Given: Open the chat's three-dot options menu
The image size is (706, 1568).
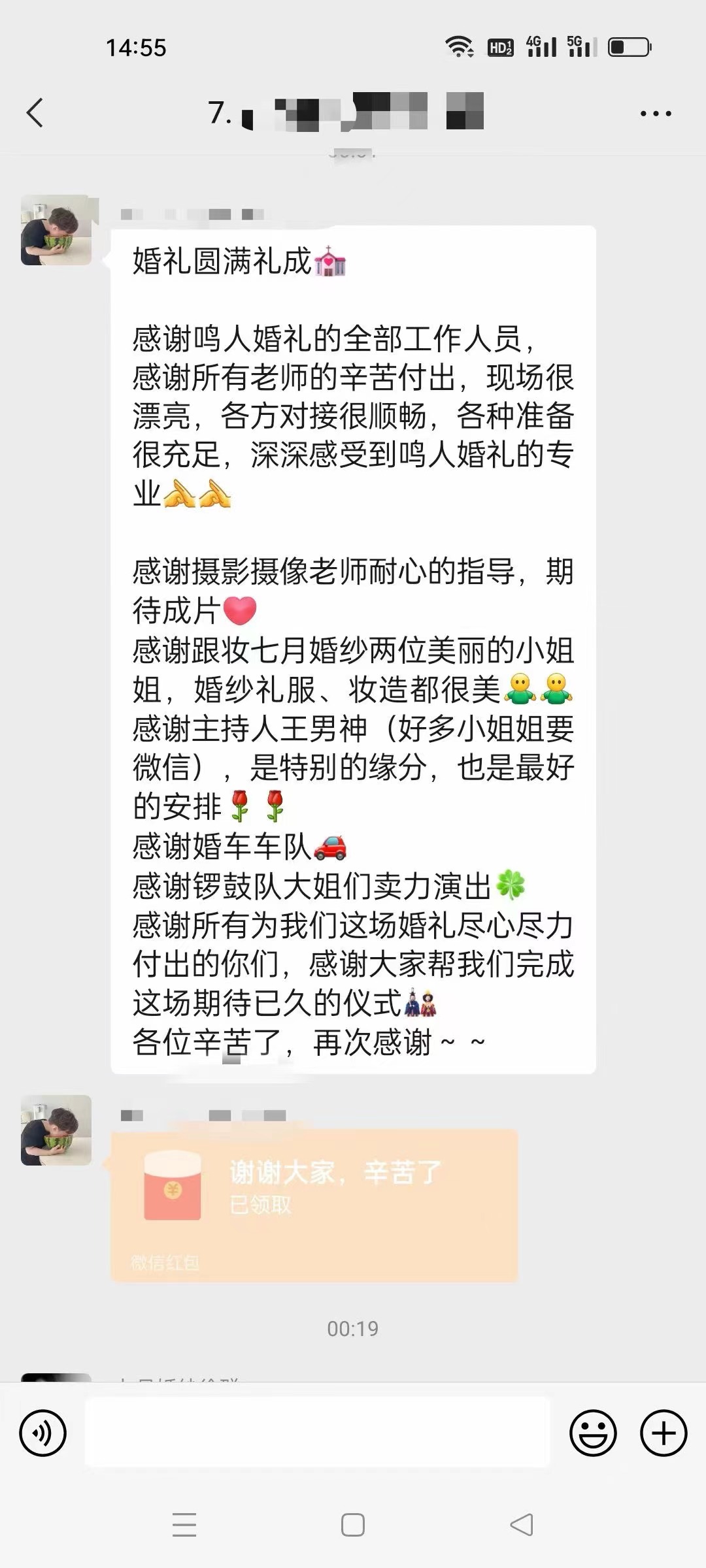Looking at the screenshot, I should click(655, 113).
